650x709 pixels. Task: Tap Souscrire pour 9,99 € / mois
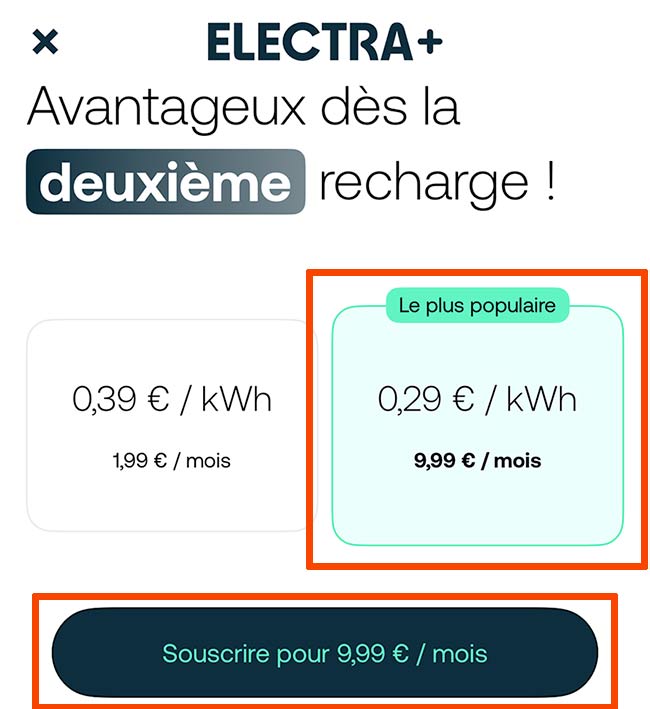[325, 654]
